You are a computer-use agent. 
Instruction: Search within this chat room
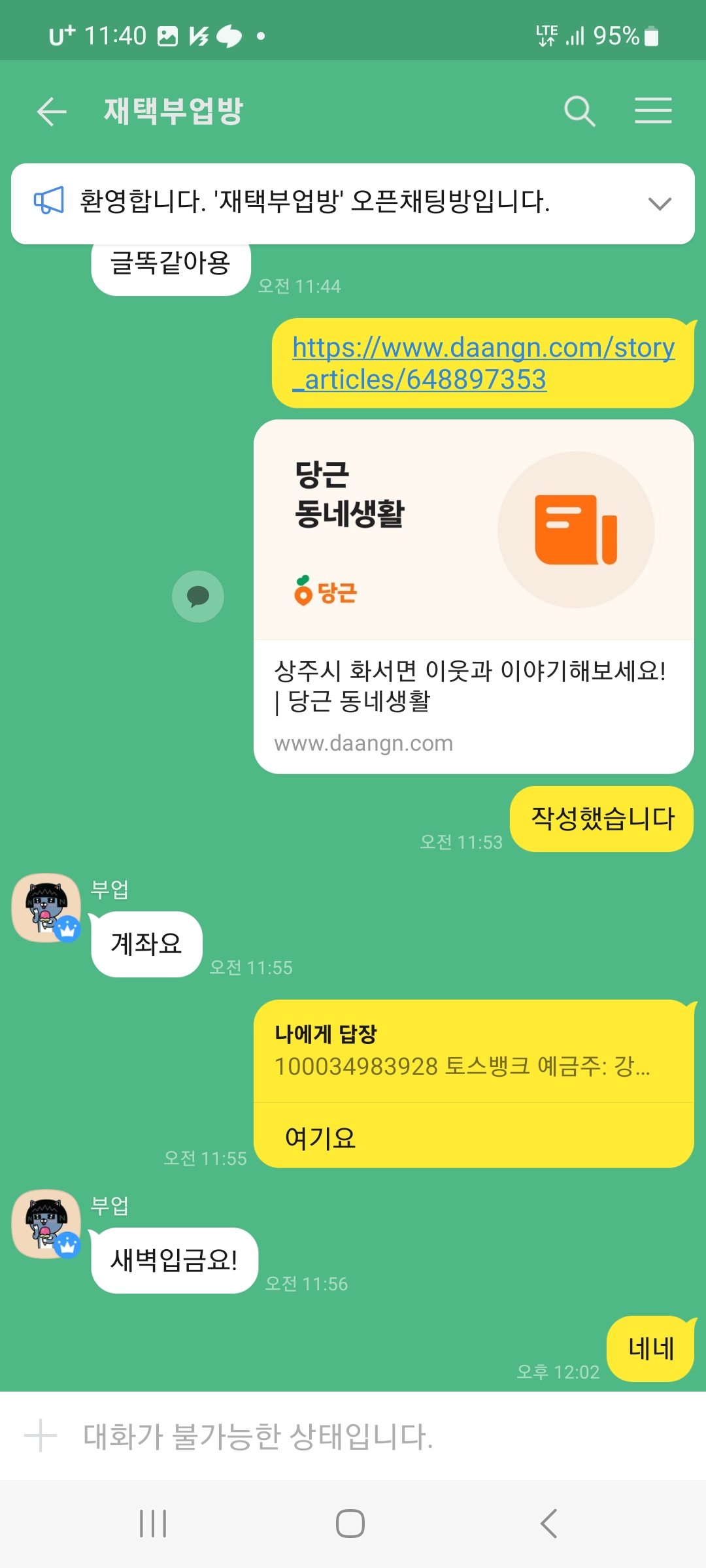579,111
